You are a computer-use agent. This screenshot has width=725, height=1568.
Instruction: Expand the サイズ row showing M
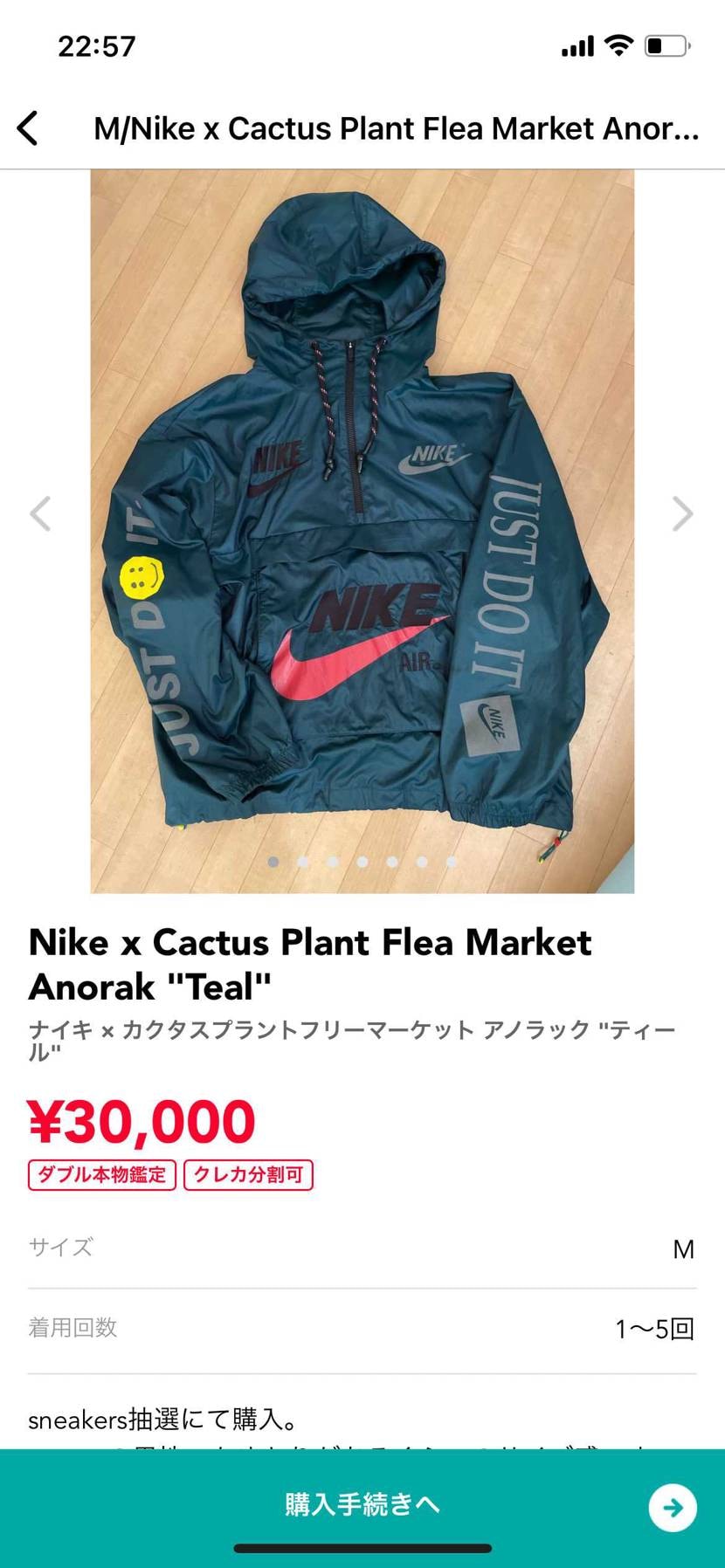point(362,1248)
